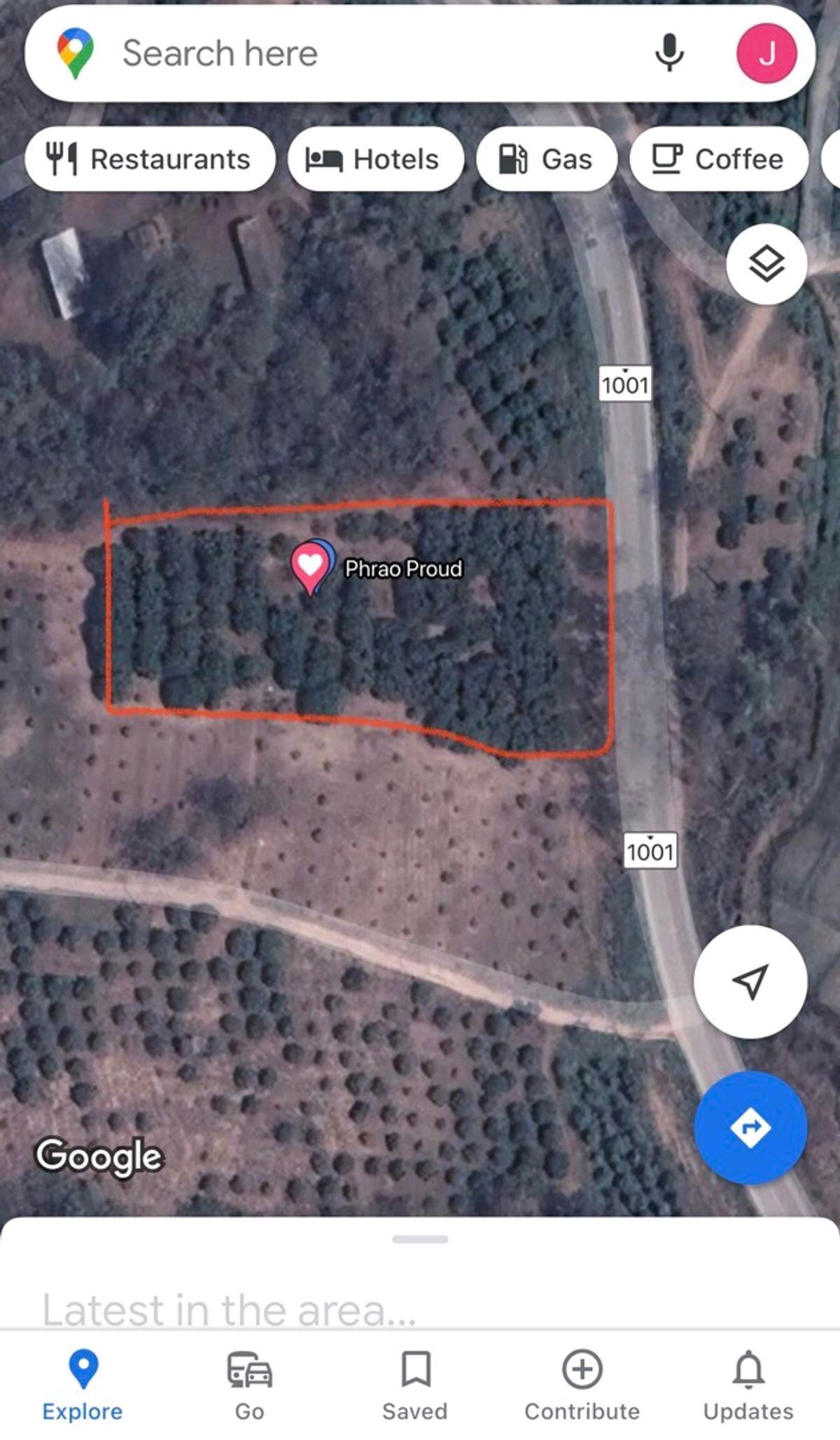
Task: Show Gas stations nearby
Action: (547, 159)
